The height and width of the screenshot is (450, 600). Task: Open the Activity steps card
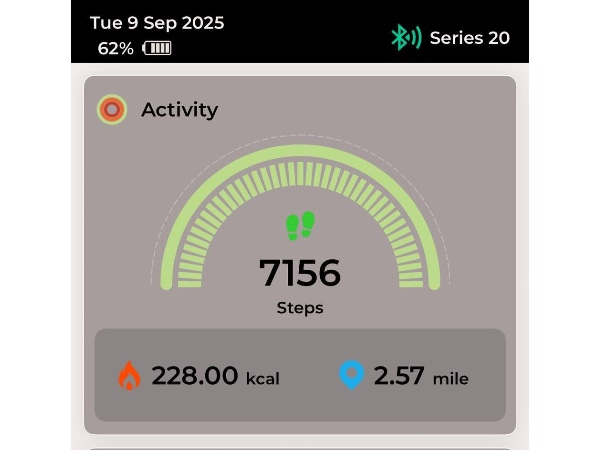pyautogui.click(x=299, y=228)
